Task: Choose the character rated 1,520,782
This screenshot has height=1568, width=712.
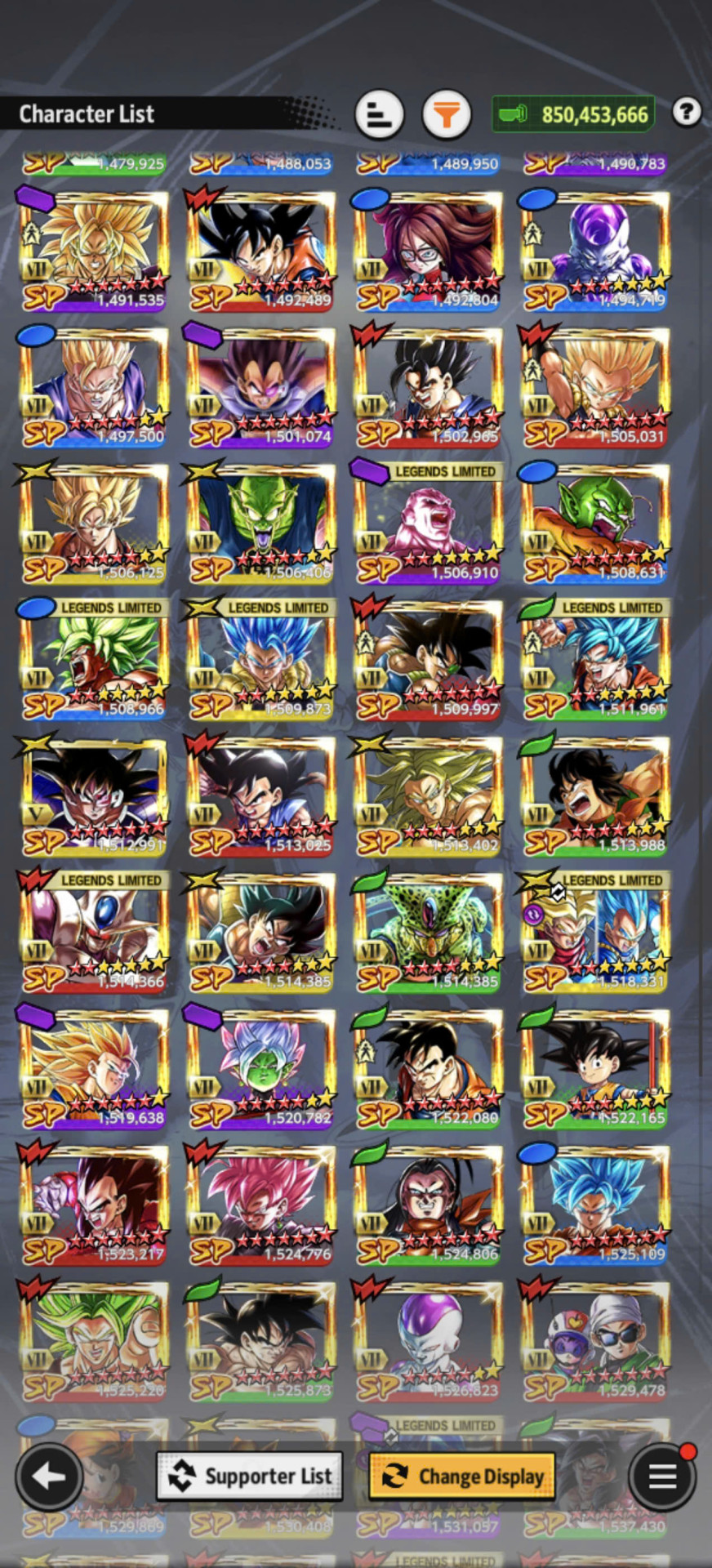Action: [x=261, y=1069]
